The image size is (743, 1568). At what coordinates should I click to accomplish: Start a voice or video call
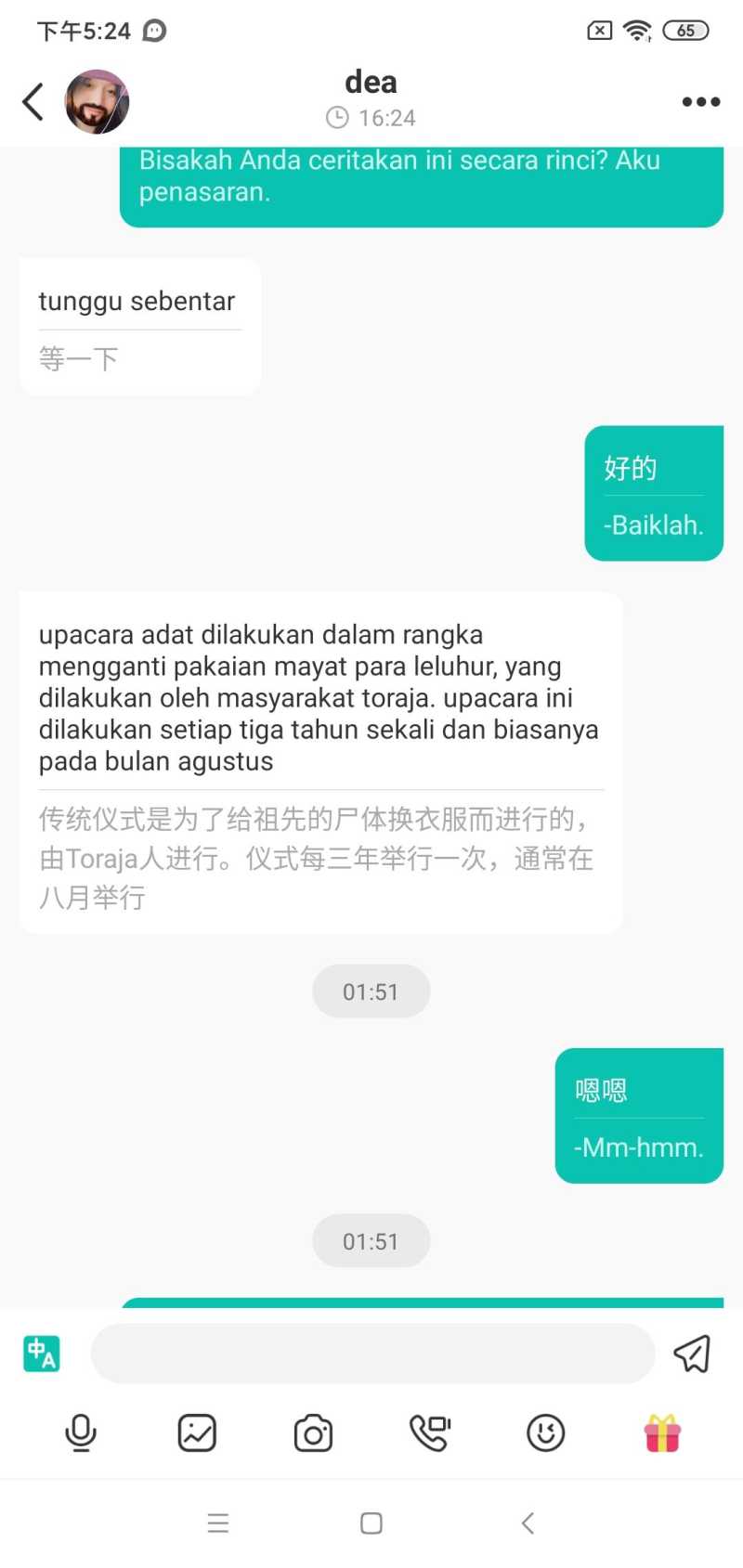[x=430, y=1432]
